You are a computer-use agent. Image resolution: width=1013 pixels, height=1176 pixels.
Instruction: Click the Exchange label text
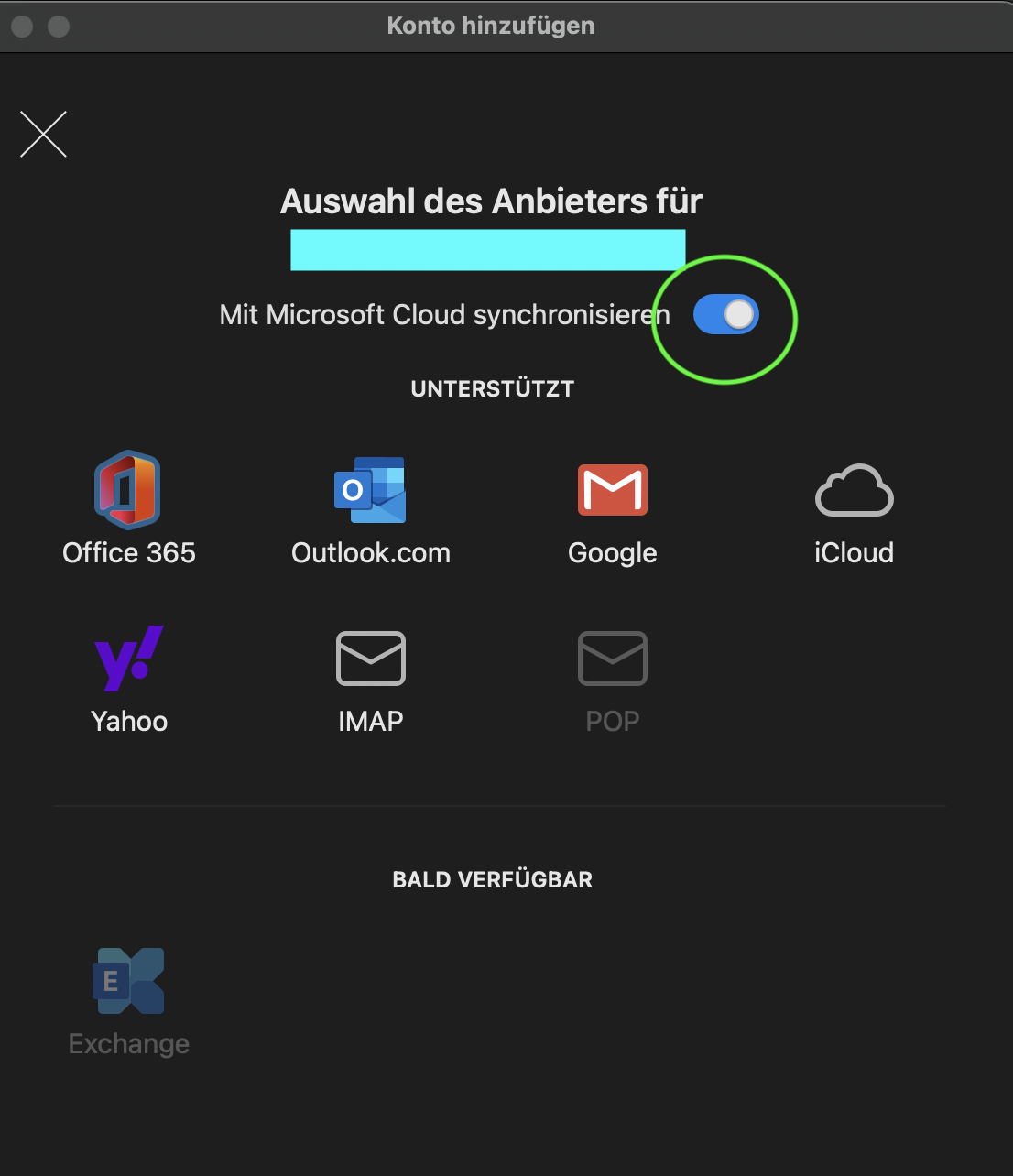(128, 1043)
